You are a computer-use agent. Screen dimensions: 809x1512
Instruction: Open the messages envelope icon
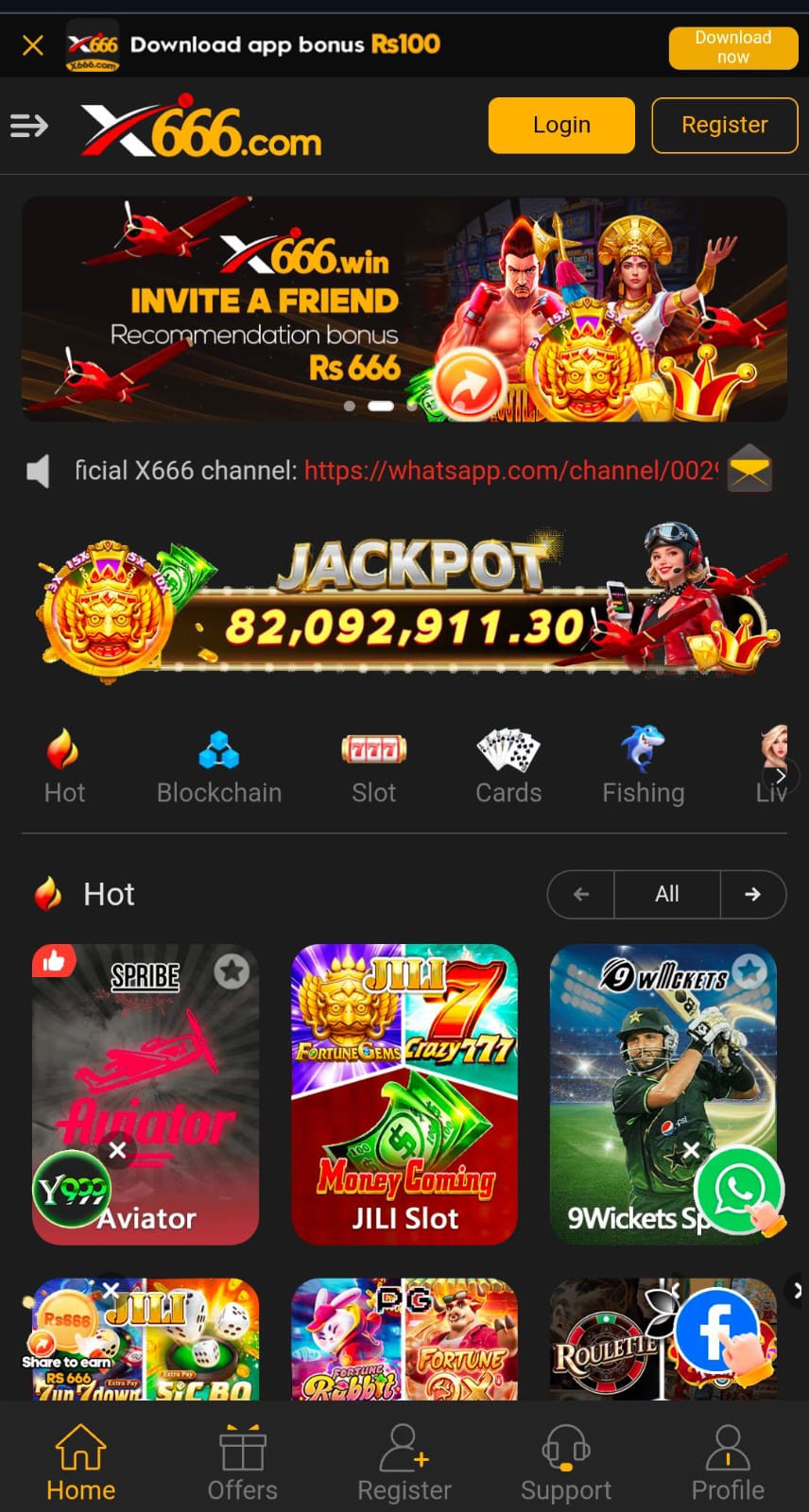click(x=749, y=469)
